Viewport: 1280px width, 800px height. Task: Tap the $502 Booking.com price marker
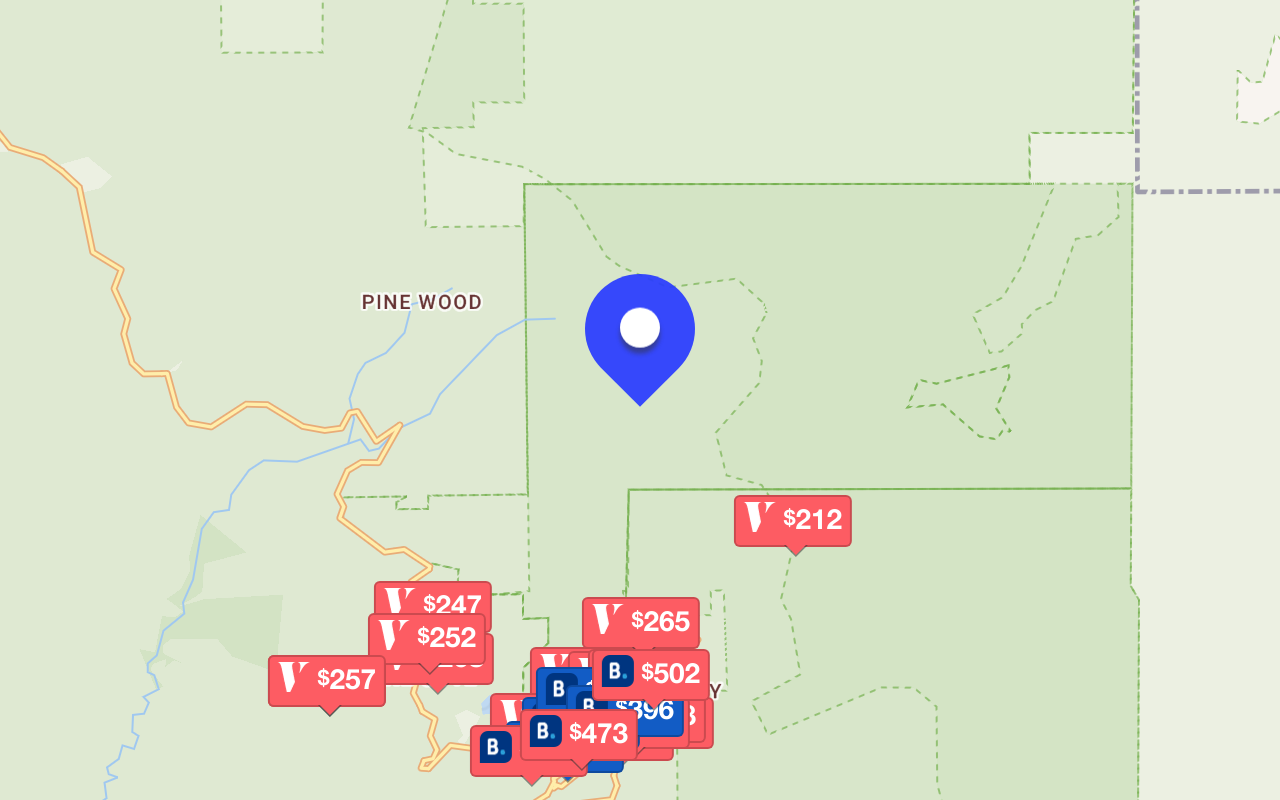tap(651, 674)
